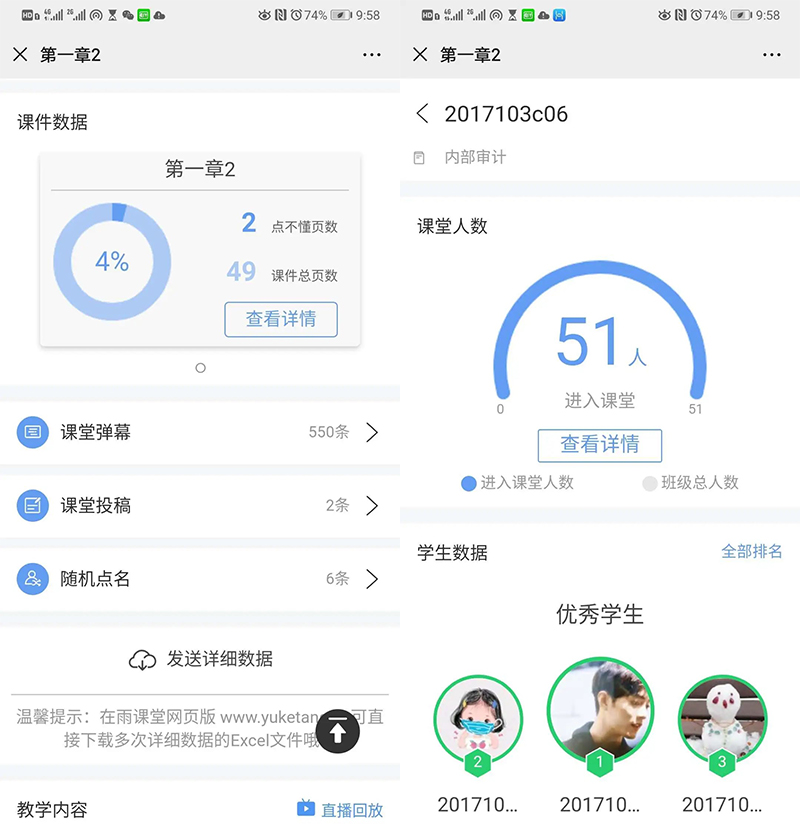Open the overflow menu above 课堂人数 screen
Screen dimensions: 800x830
pyautogui.click(x=771, y=55)
